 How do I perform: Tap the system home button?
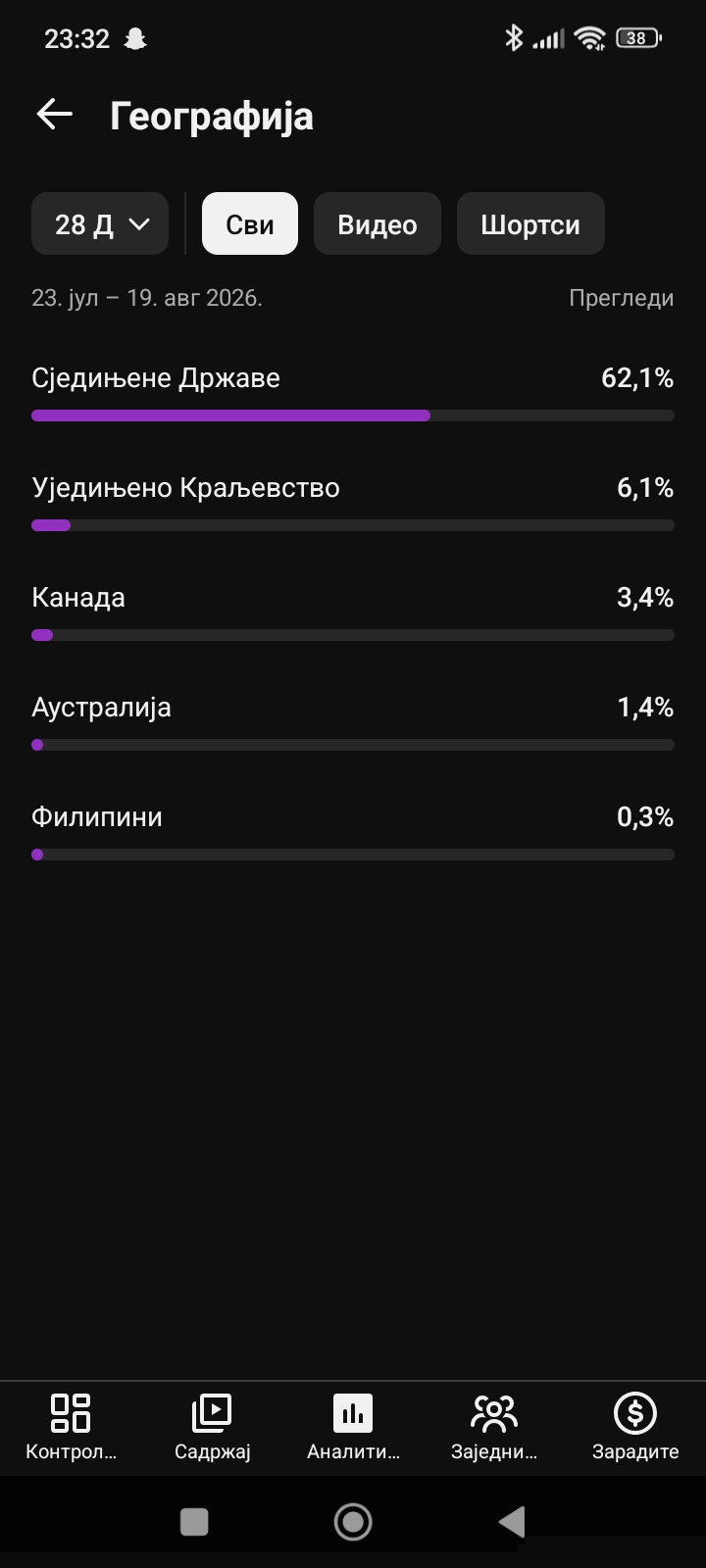(x=353, y=1522)
